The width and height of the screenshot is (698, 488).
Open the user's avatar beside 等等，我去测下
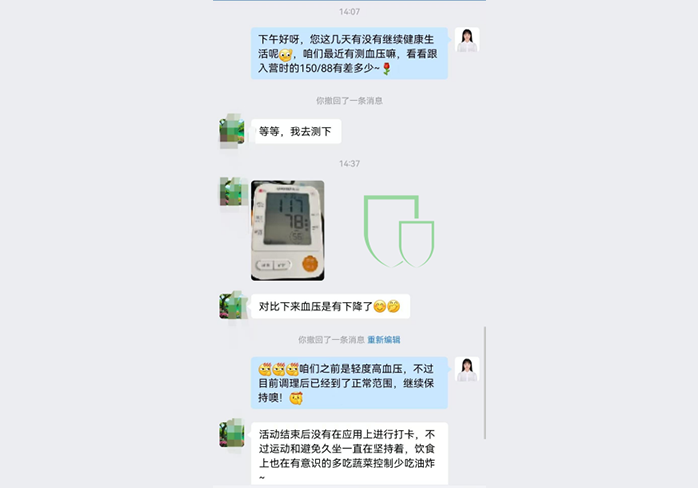pos(233,131)
